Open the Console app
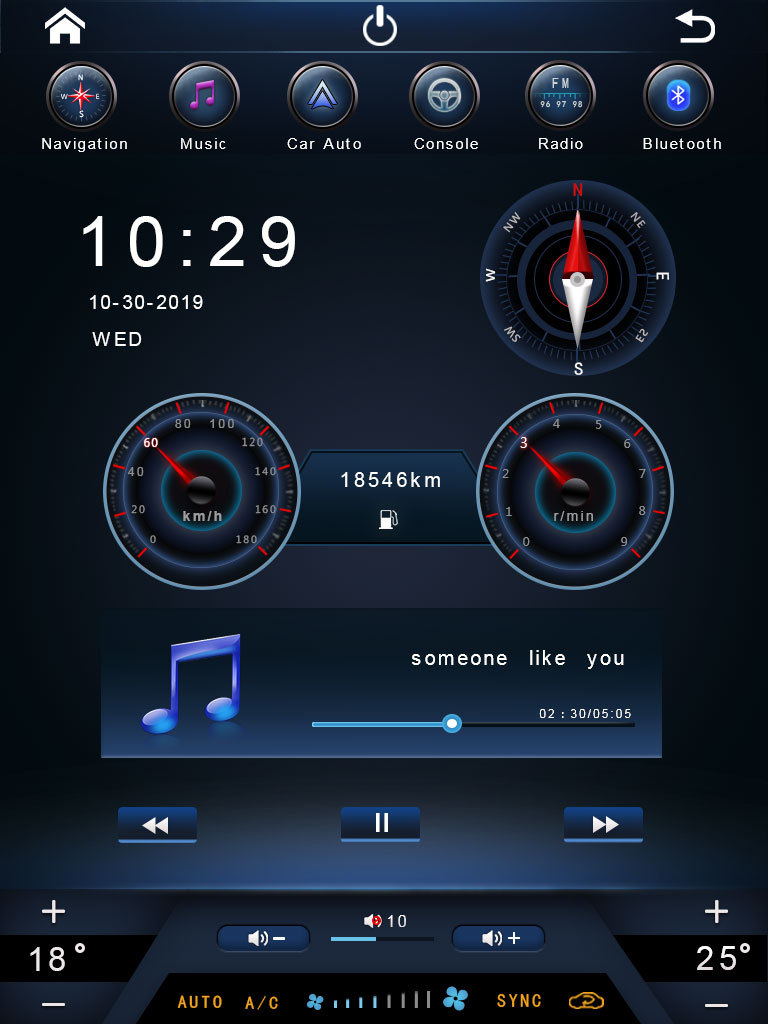768x1024 pixels. pos(444,96)
